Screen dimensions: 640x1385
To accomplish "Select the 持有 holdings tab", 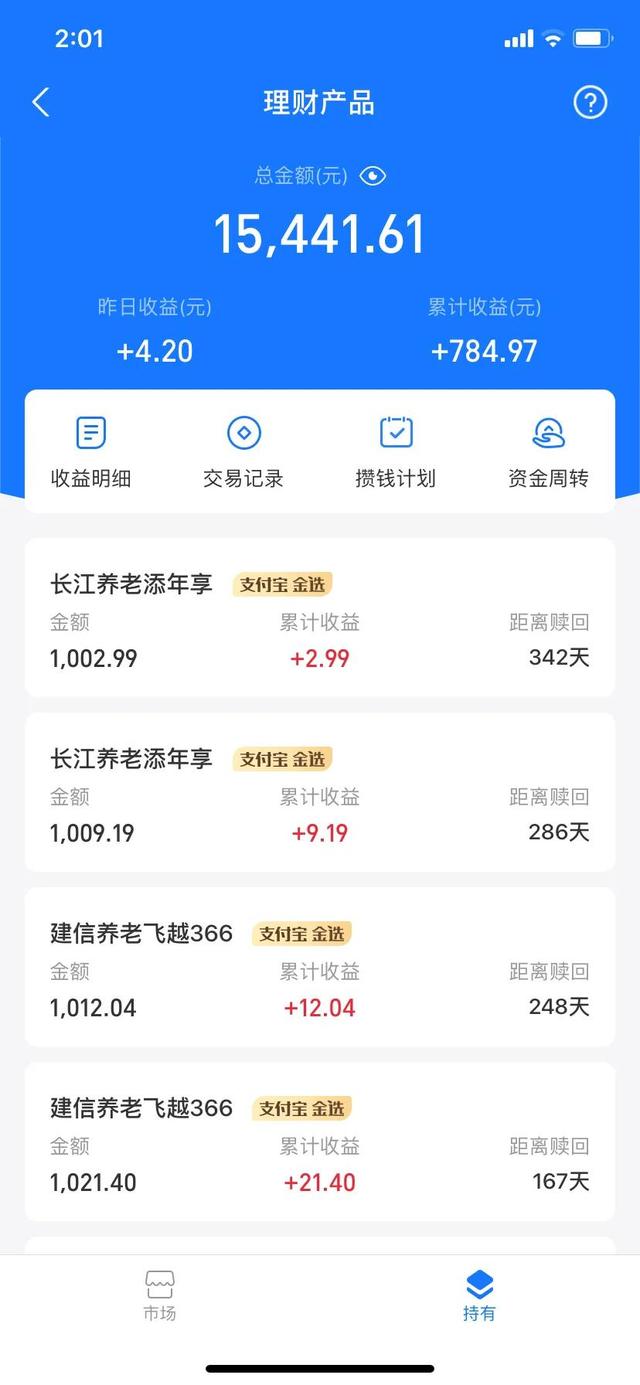I will point(479,1295).
